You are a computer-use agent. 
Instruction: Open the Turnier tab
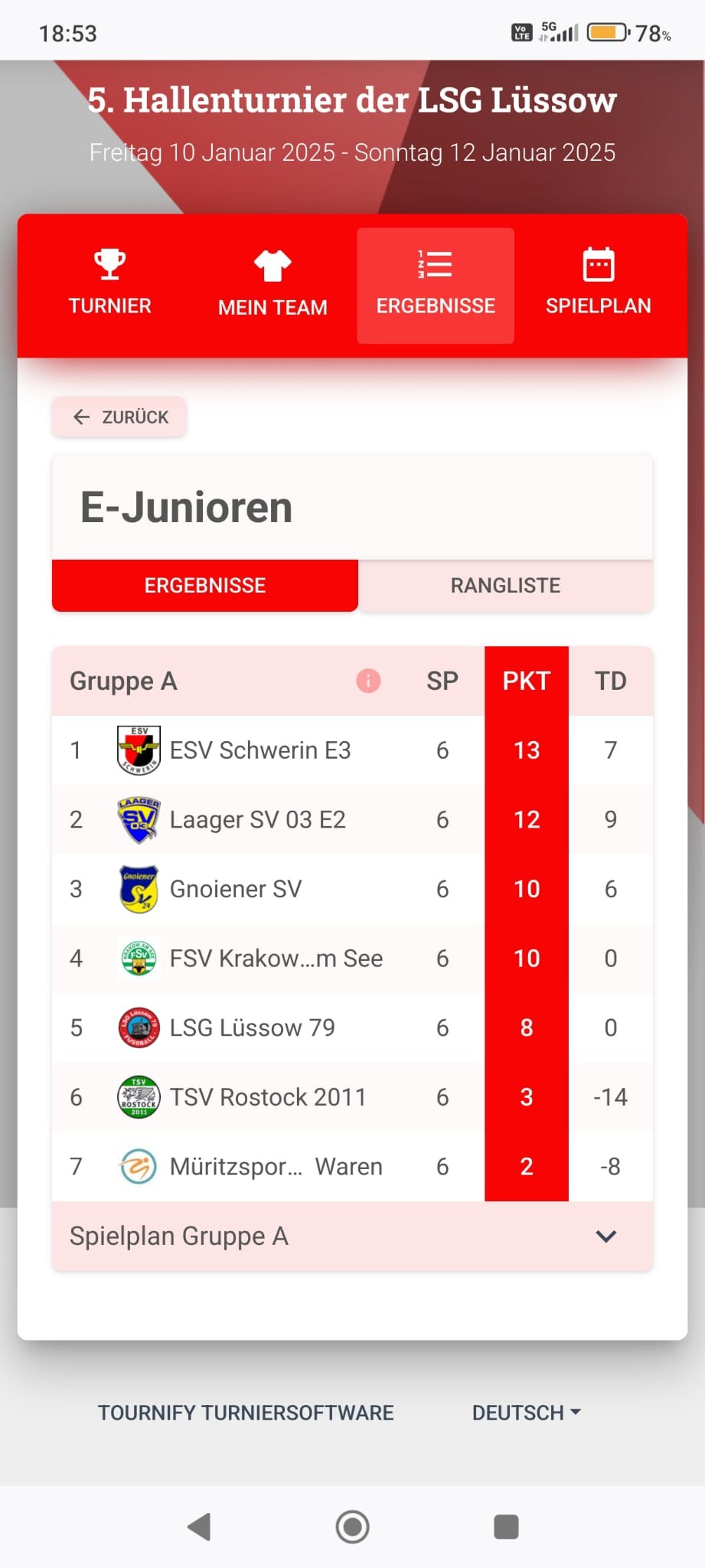(110, 285)
